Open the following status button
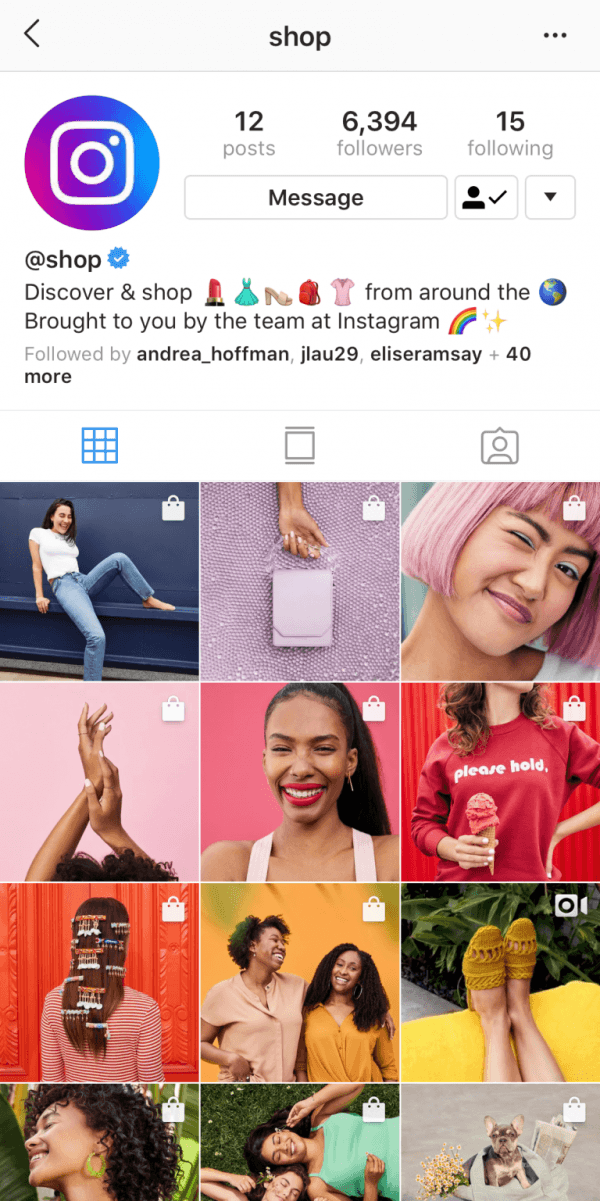600x1201 pixels. tap(485, 197)
